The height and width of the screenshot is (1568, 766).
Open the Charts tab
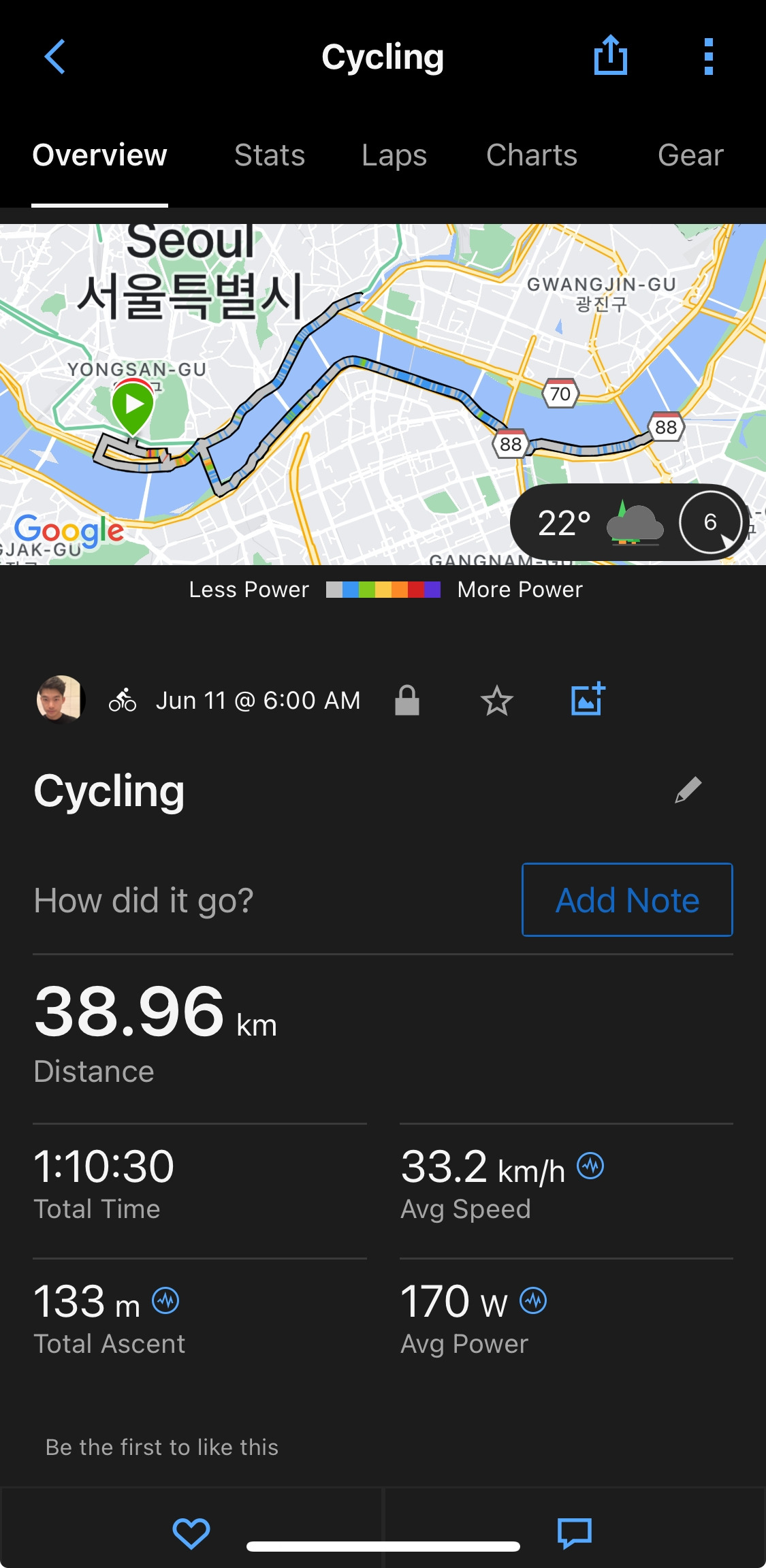pos(532,155)
